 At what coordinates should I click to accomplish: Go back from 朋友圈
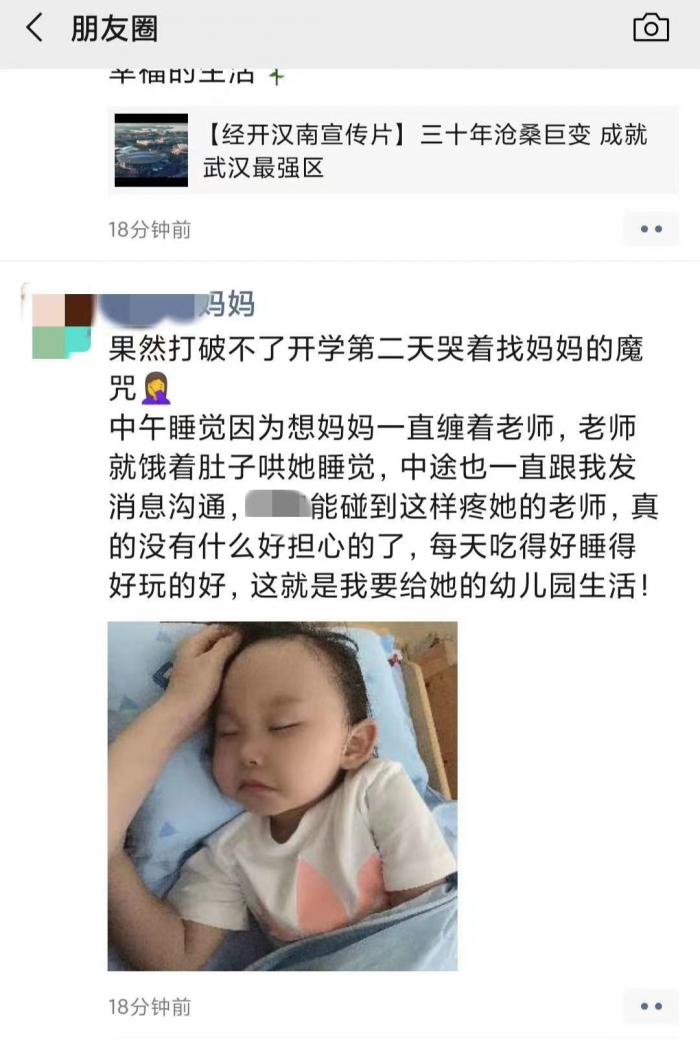click(x=35, y=29)
